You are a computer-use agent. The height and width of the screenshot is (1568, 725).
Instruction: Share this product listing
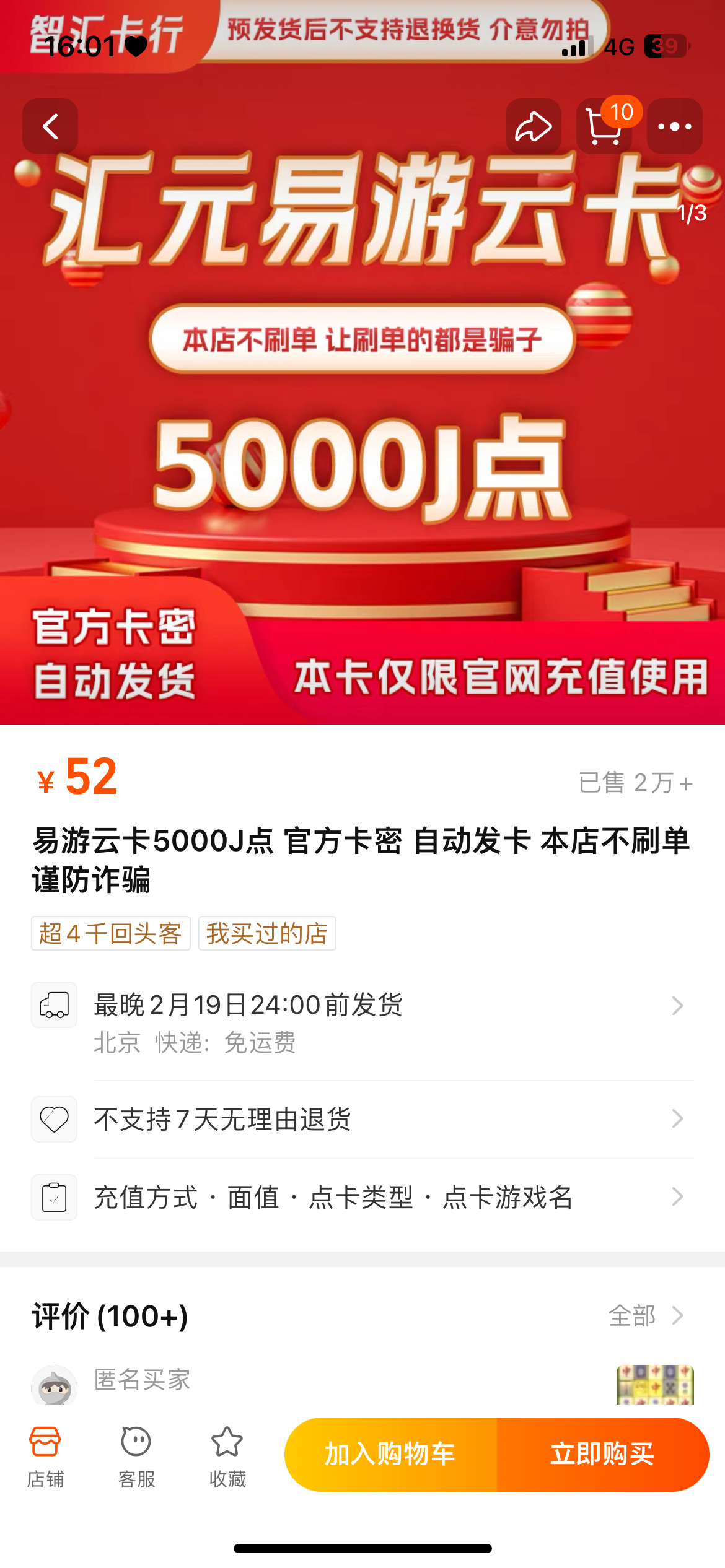click(x=533, y=126)
